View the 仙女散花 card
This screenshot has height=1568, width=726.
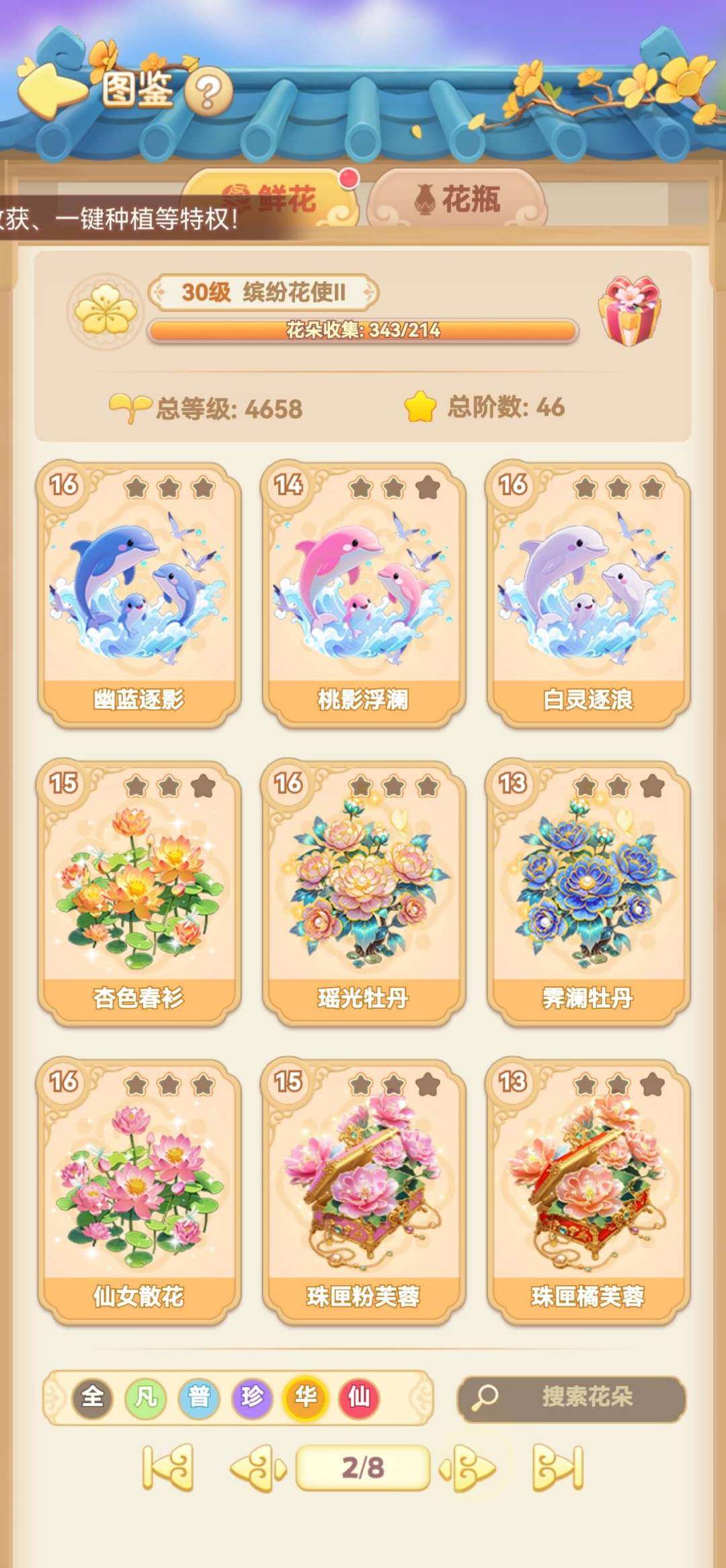click(139, 1191)
